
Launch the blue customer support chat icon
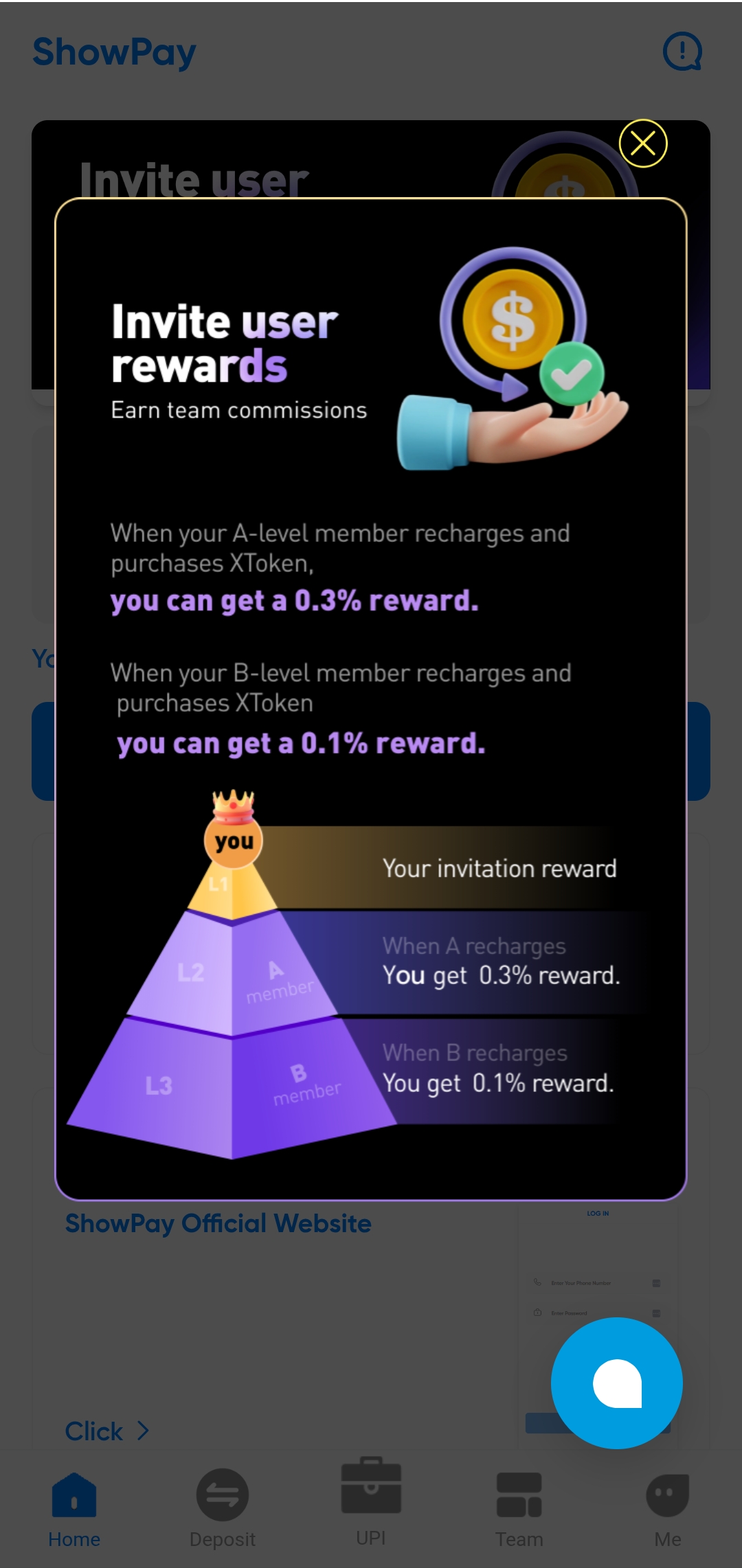coord(616,1383)
